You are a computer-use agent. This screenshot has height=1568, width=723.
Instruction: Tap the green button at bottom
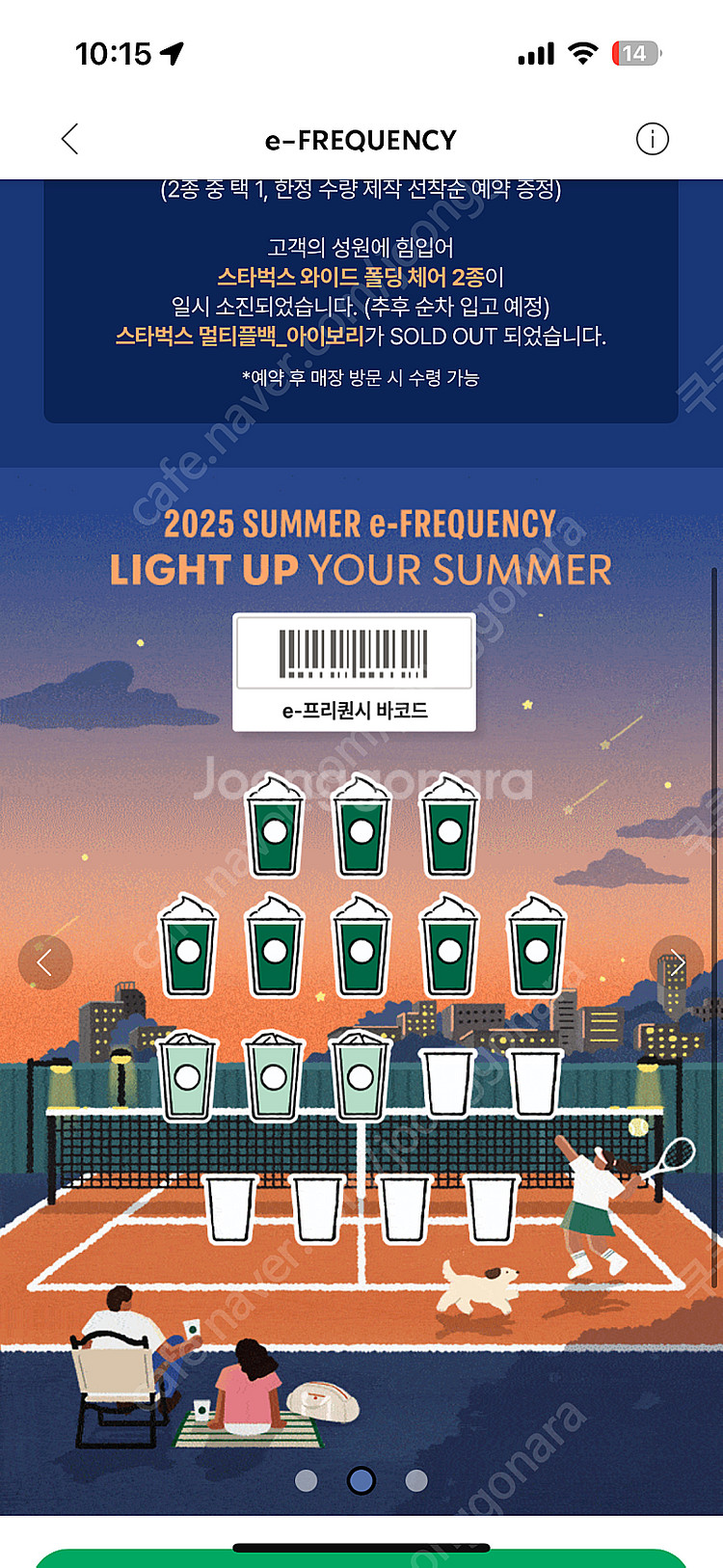tap(361, 1557)
